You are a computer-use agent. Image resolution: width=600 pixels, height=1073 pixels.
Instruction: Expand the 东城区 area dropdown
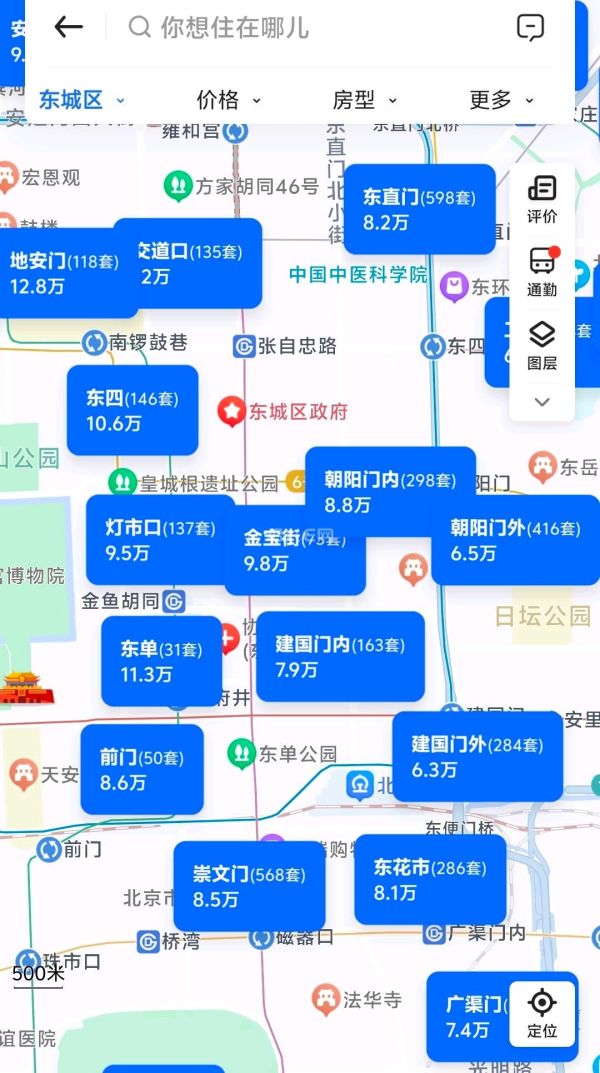coord(82,100)
